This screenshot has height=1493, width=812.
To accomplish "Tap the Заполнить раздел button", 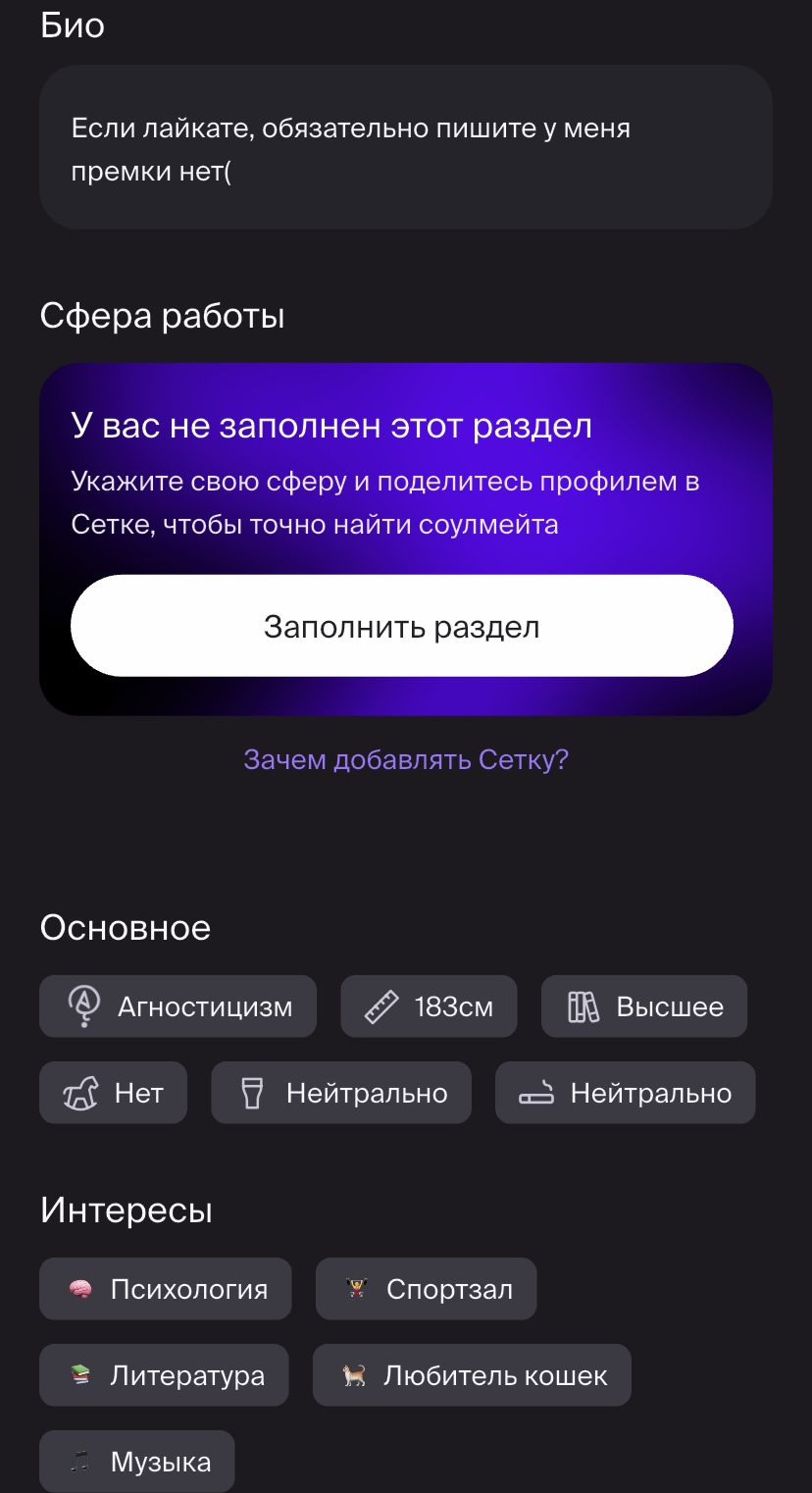I will point(402,626).
